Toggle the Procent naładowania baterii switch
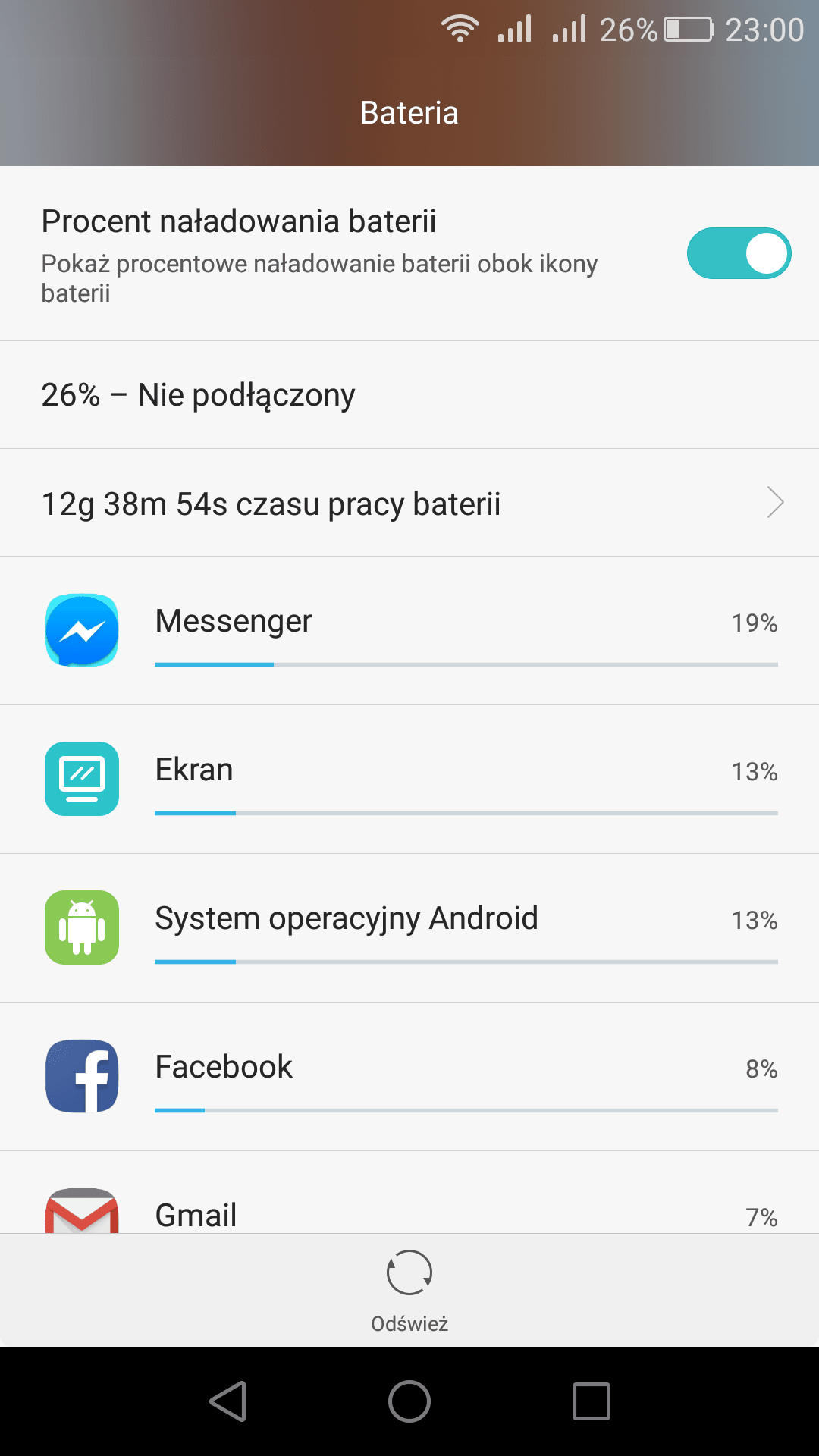This screenshot has height=1456, width=819. coord(739,253)
